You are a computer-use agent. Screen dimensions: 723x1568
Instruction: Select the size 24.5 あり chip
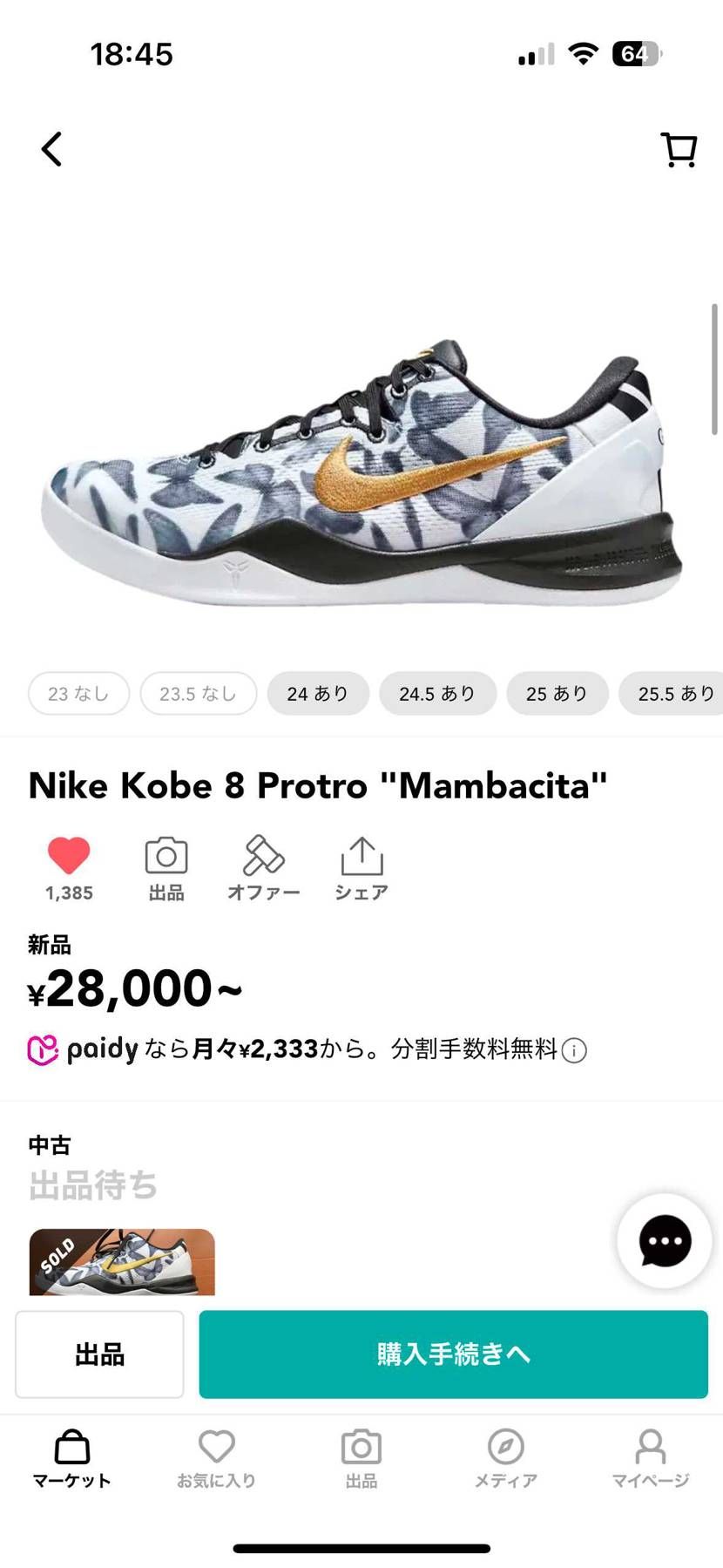pos(437,693)
